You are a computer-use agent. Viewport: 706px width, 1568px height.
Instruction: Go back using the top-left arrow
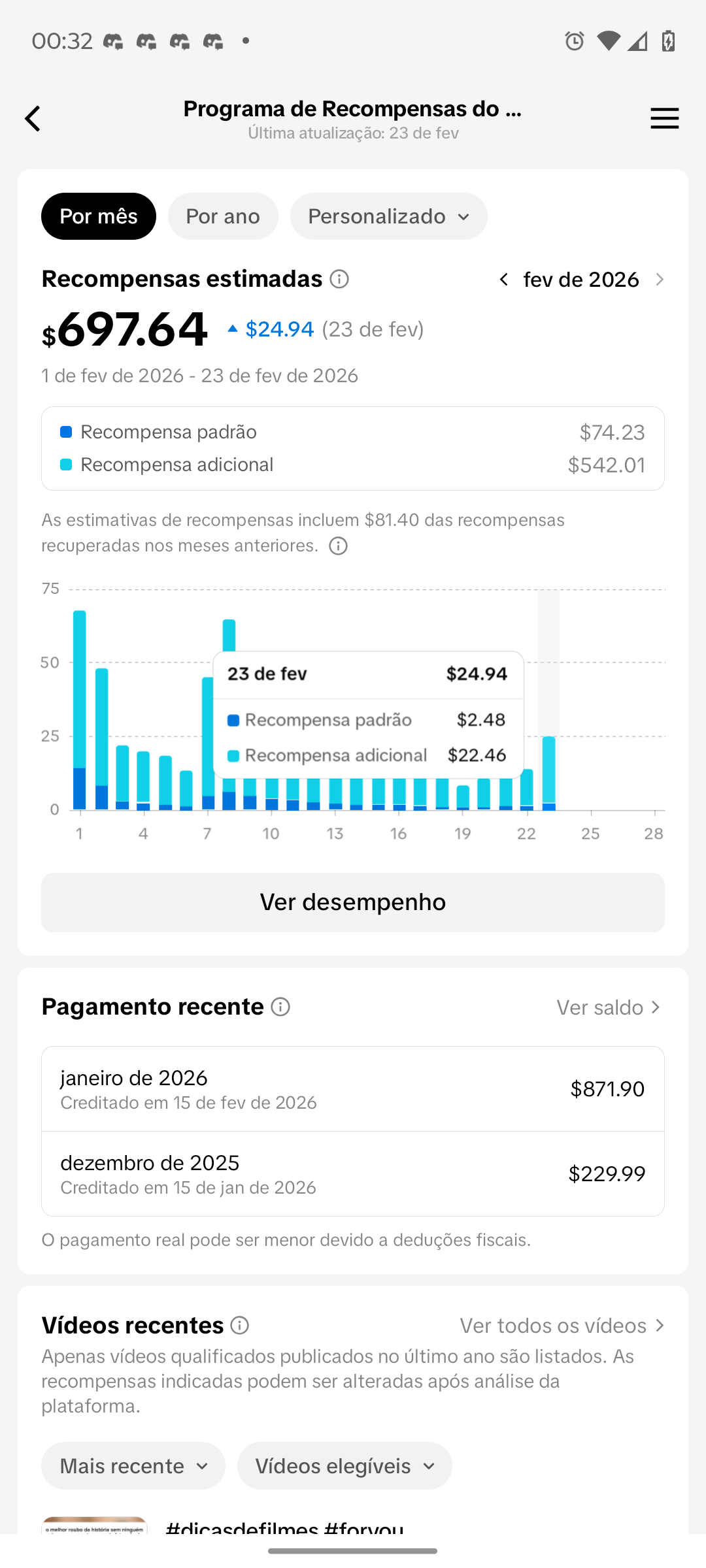click(x=33, y=119)
